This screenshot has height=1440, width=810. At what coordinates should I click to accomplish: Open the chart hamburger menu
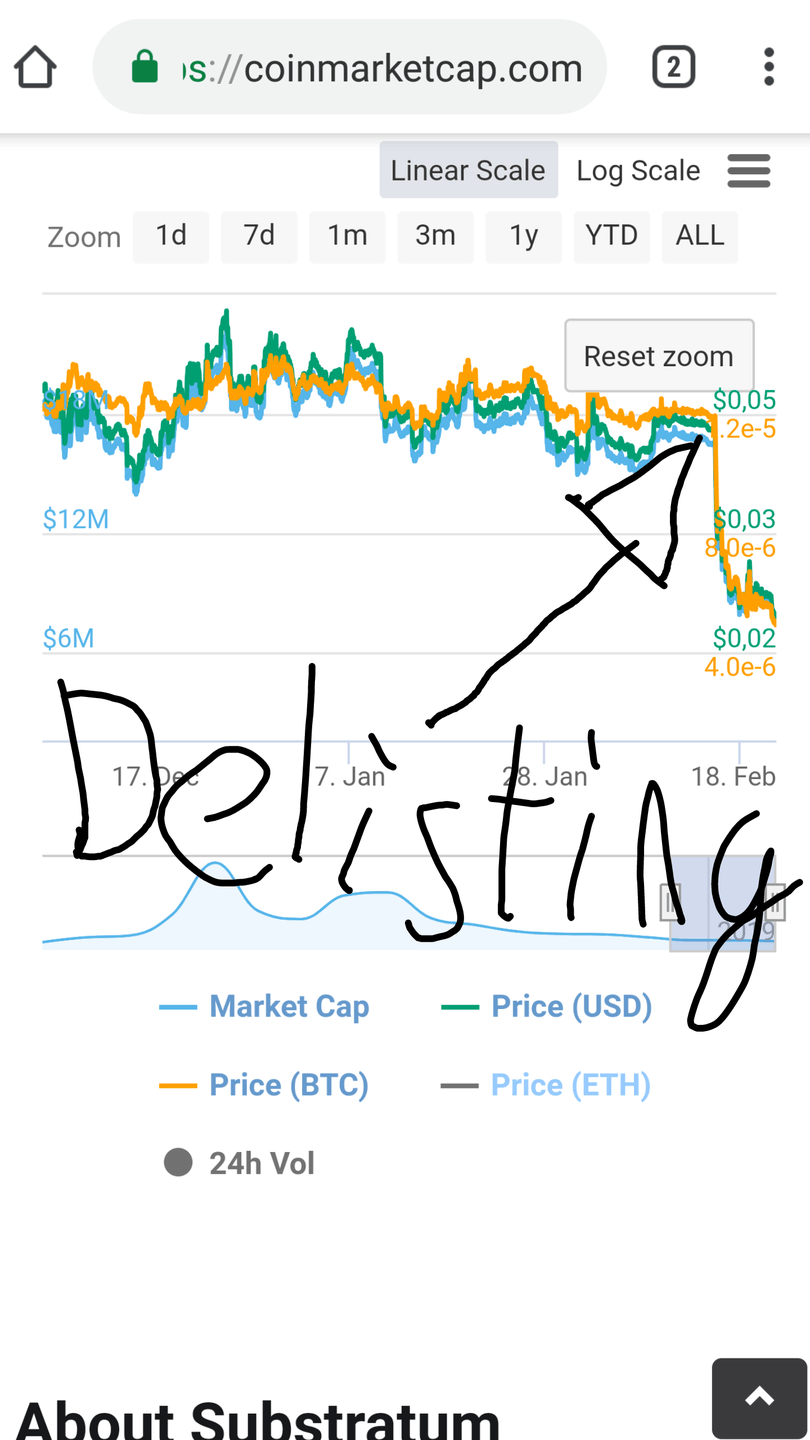(x=748, y=171)
